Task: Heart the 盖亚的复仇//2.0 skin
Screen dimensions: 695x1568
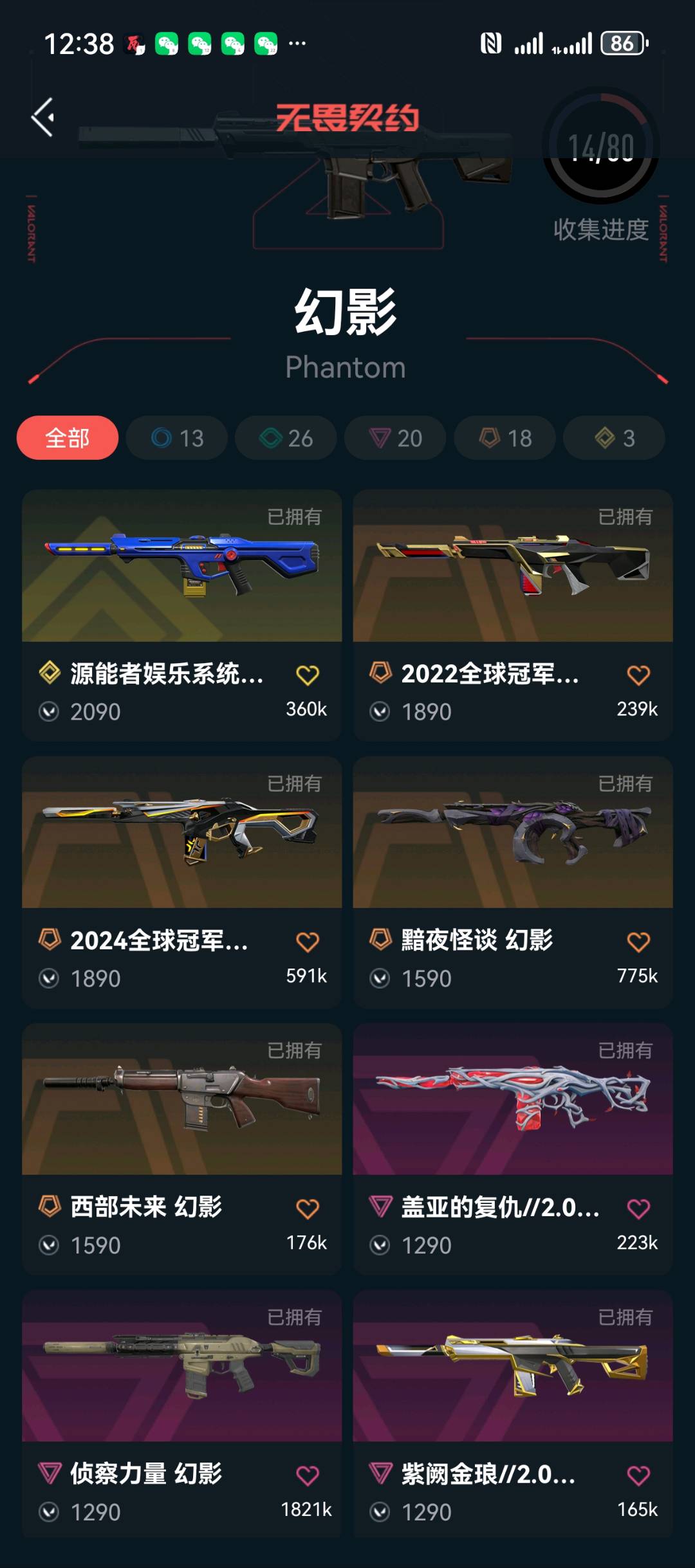Action: click(x=638, y=1209)
